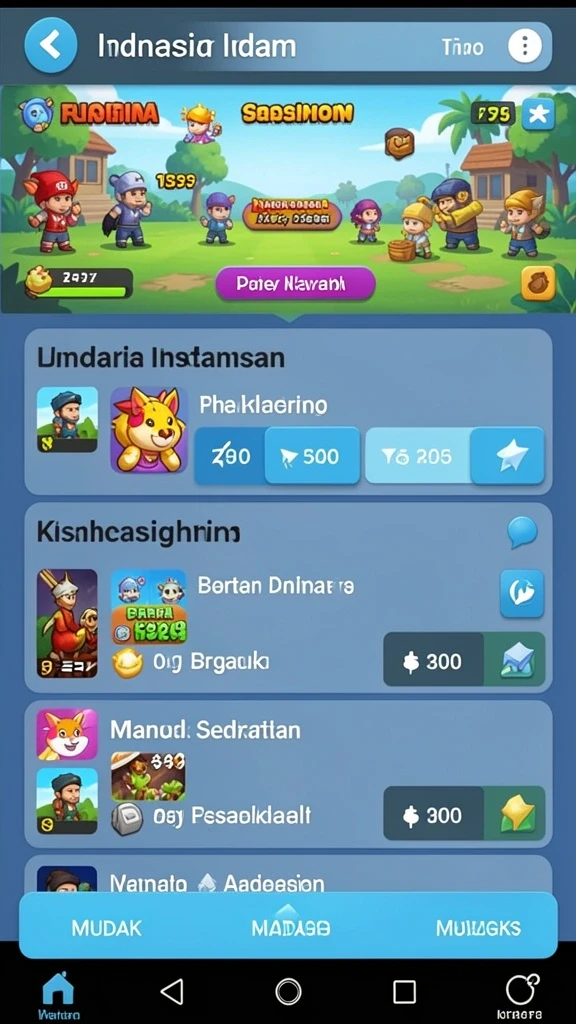
Task: Select the 290 button under Phaklaerino
Action: pyautogui.click(x=230, y=456)
